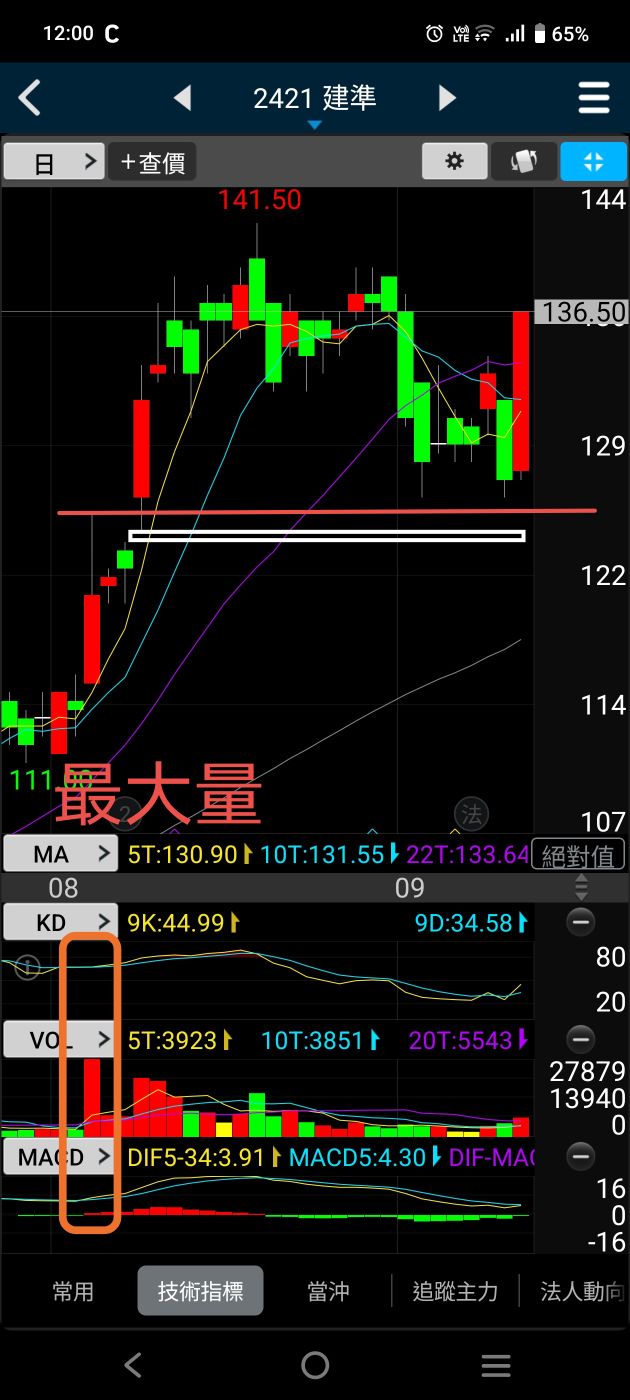Switch to the 當沖 tab
The height and width of the screenshot is (1400, 630).
[328, 1291]
